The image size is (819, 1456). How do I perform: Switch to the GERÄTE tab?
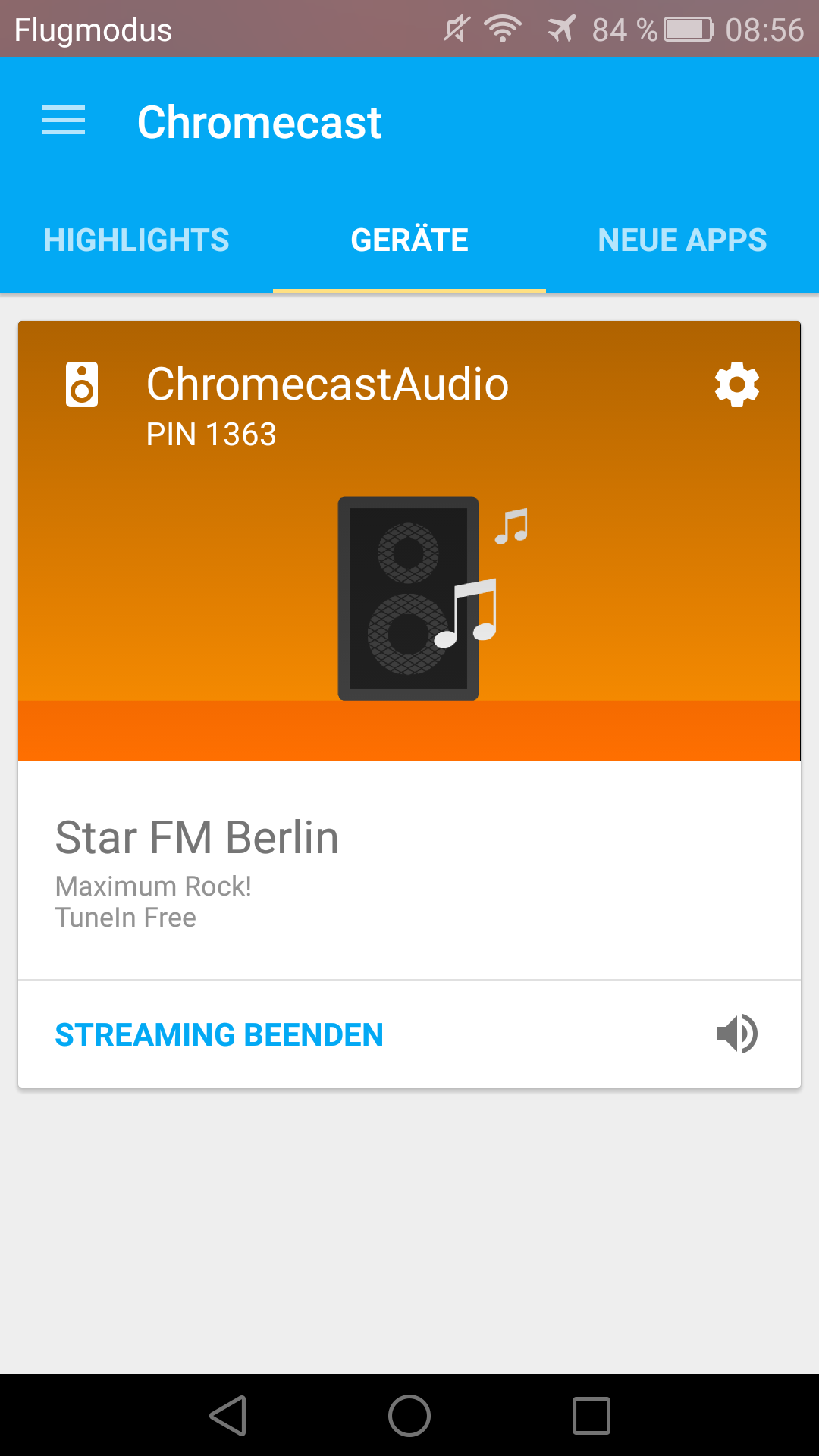[409, 239]
